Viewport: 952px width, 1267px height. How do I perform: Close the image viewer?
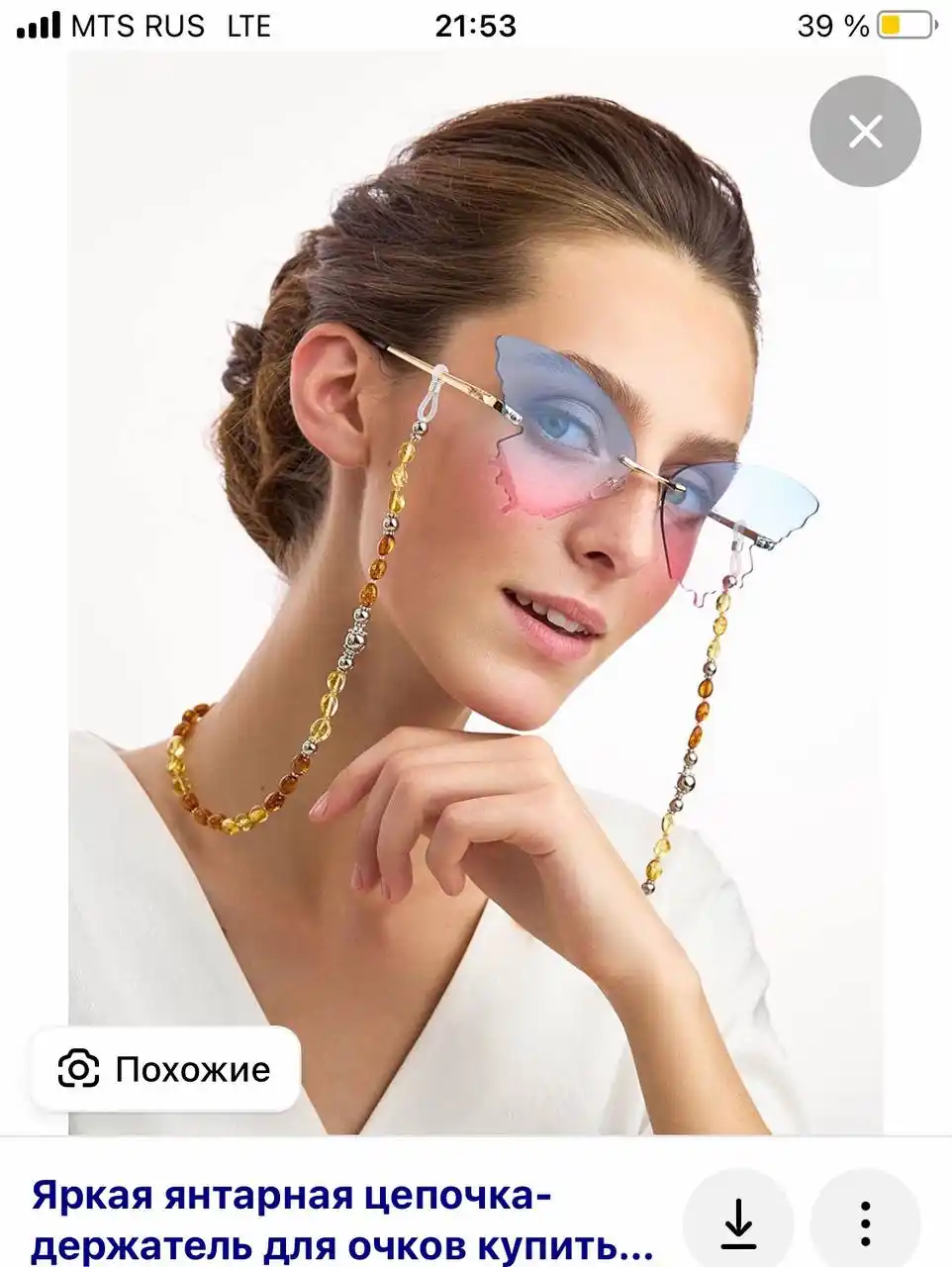click(865, 132)
